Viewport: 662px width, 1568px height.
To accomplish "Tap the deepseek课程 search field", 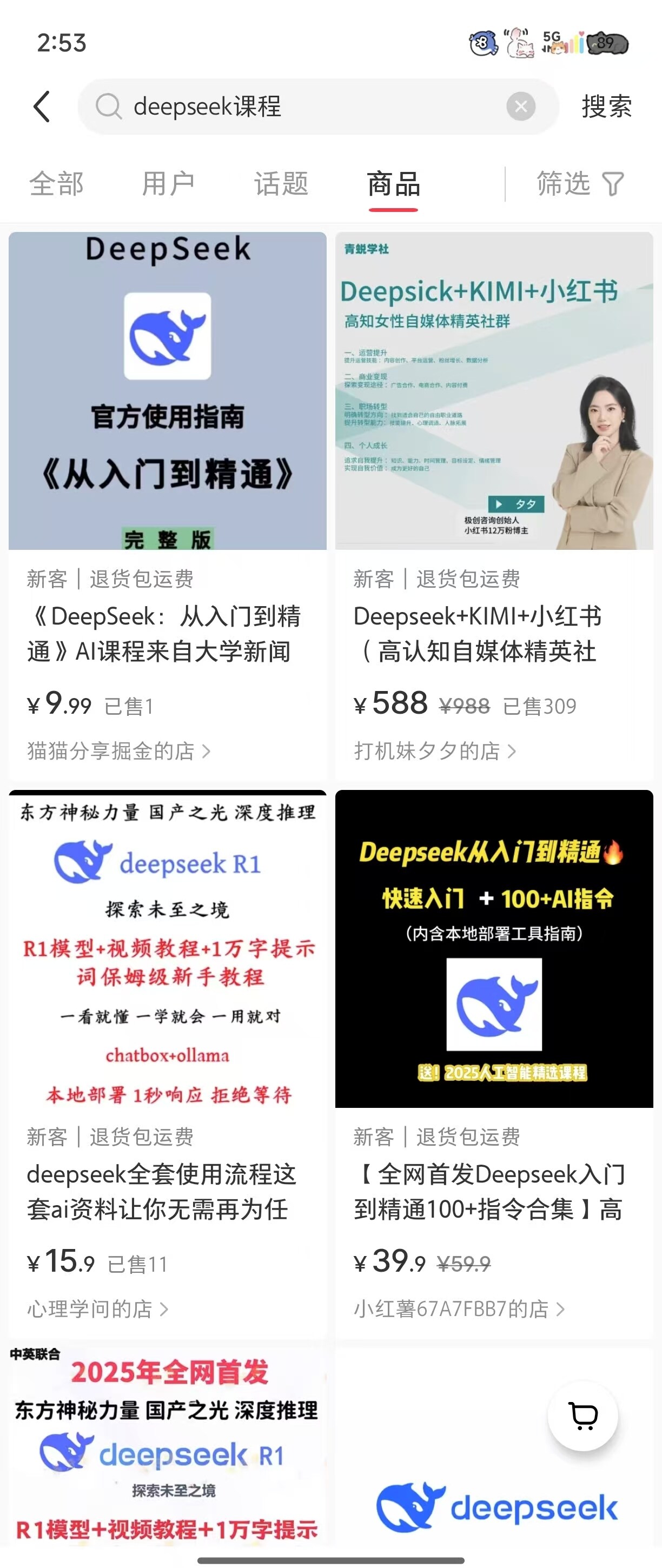I will pos(304,107).
